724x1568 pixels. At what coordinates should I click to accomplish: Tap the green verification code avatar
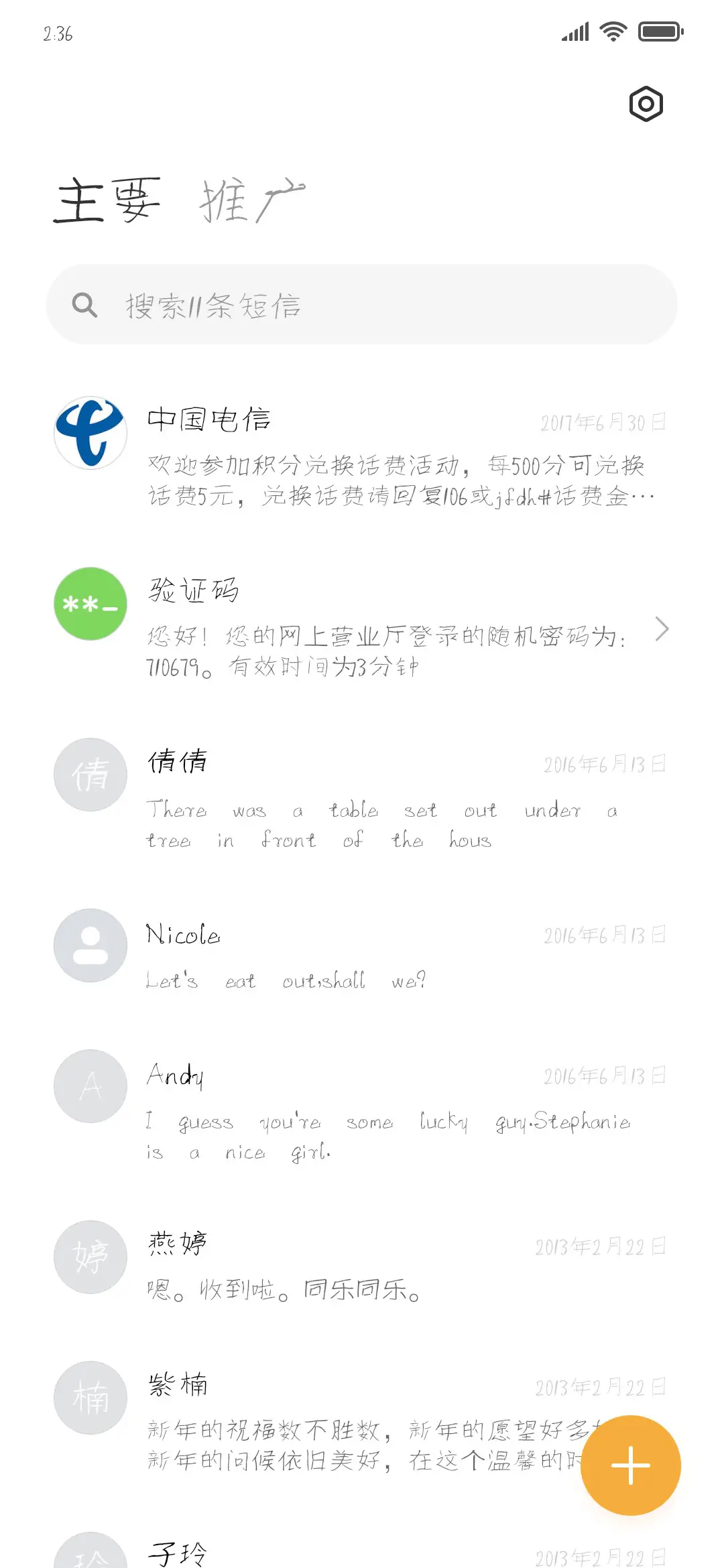click(90, 604)
